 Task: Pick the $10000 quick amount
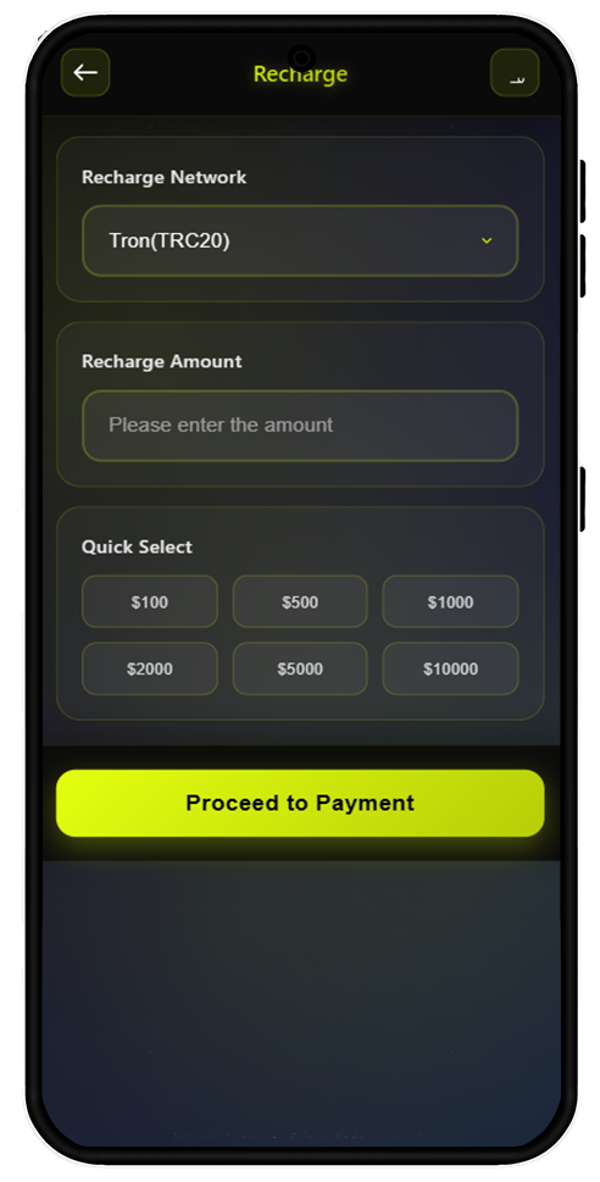point(450,669)
